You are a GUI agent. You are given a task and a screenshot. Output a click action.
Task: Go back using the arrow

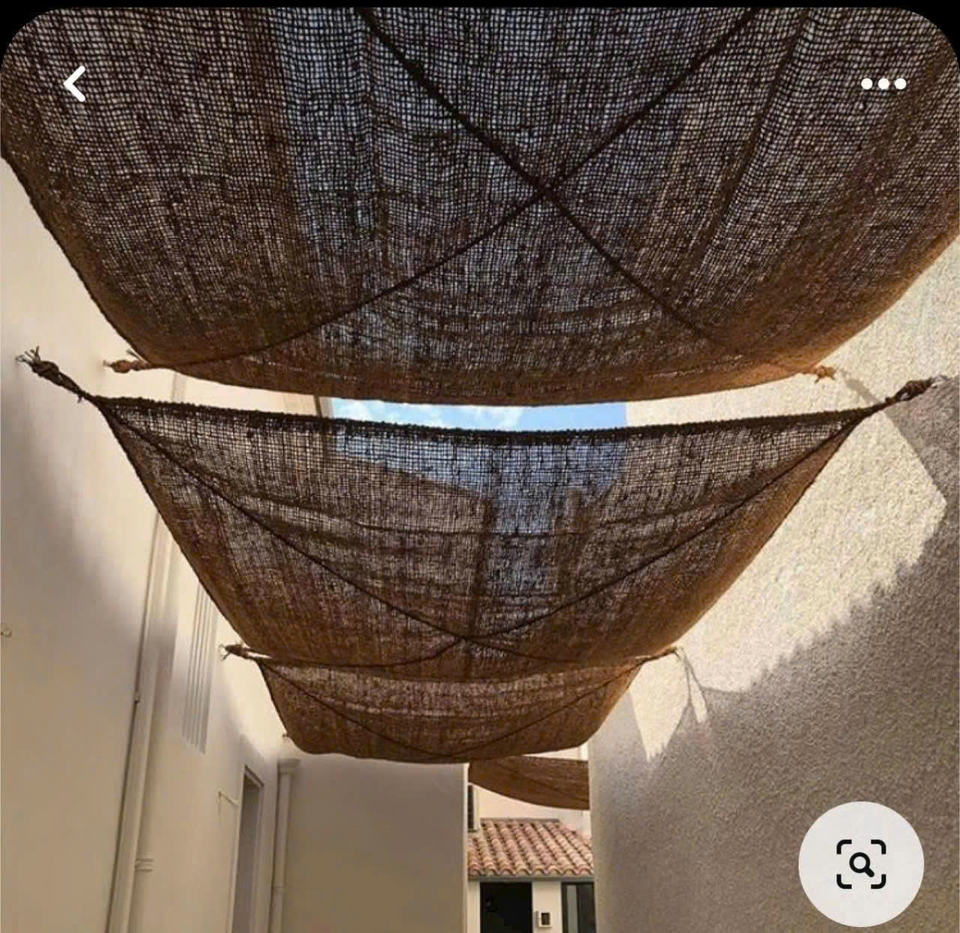coord(75,84)
